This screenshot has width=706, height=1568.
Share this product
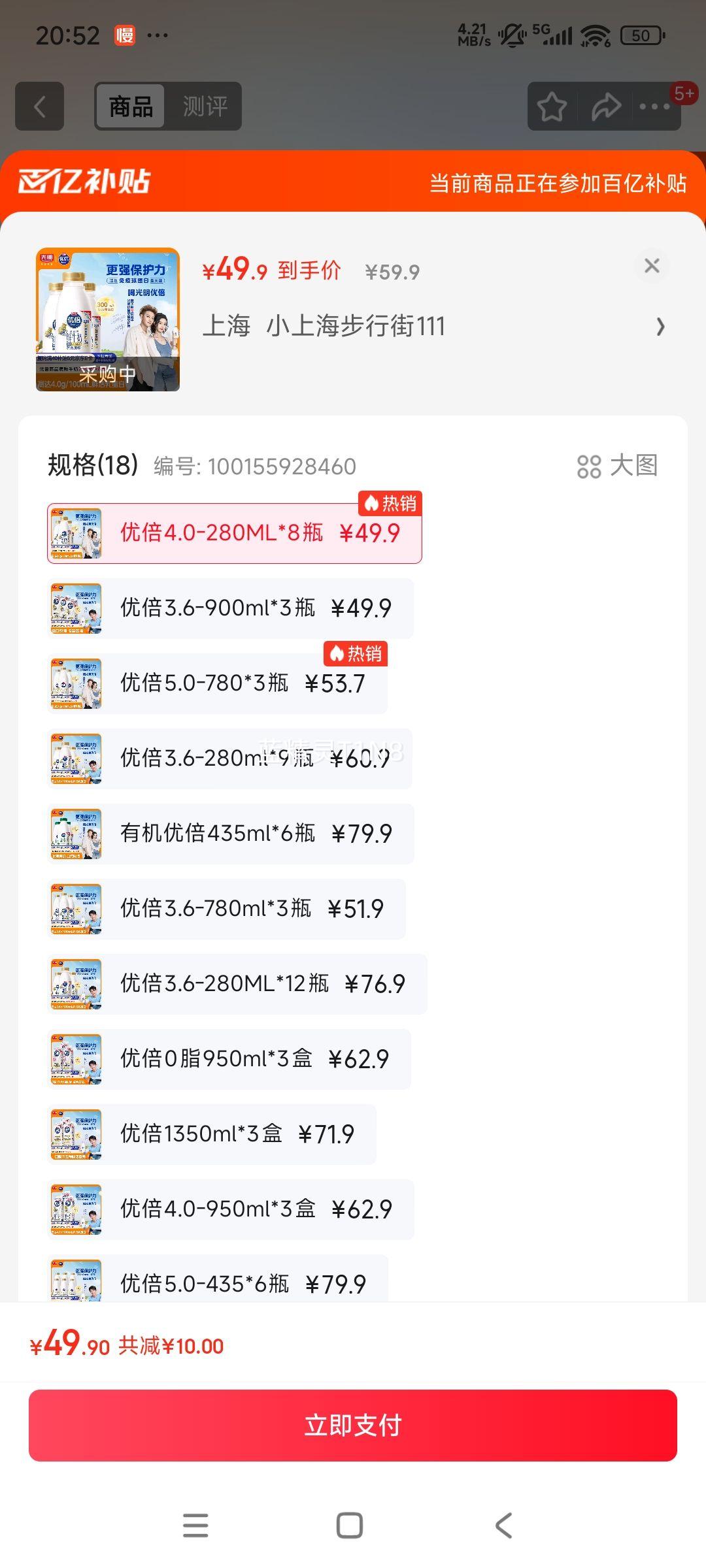(606, 106)
